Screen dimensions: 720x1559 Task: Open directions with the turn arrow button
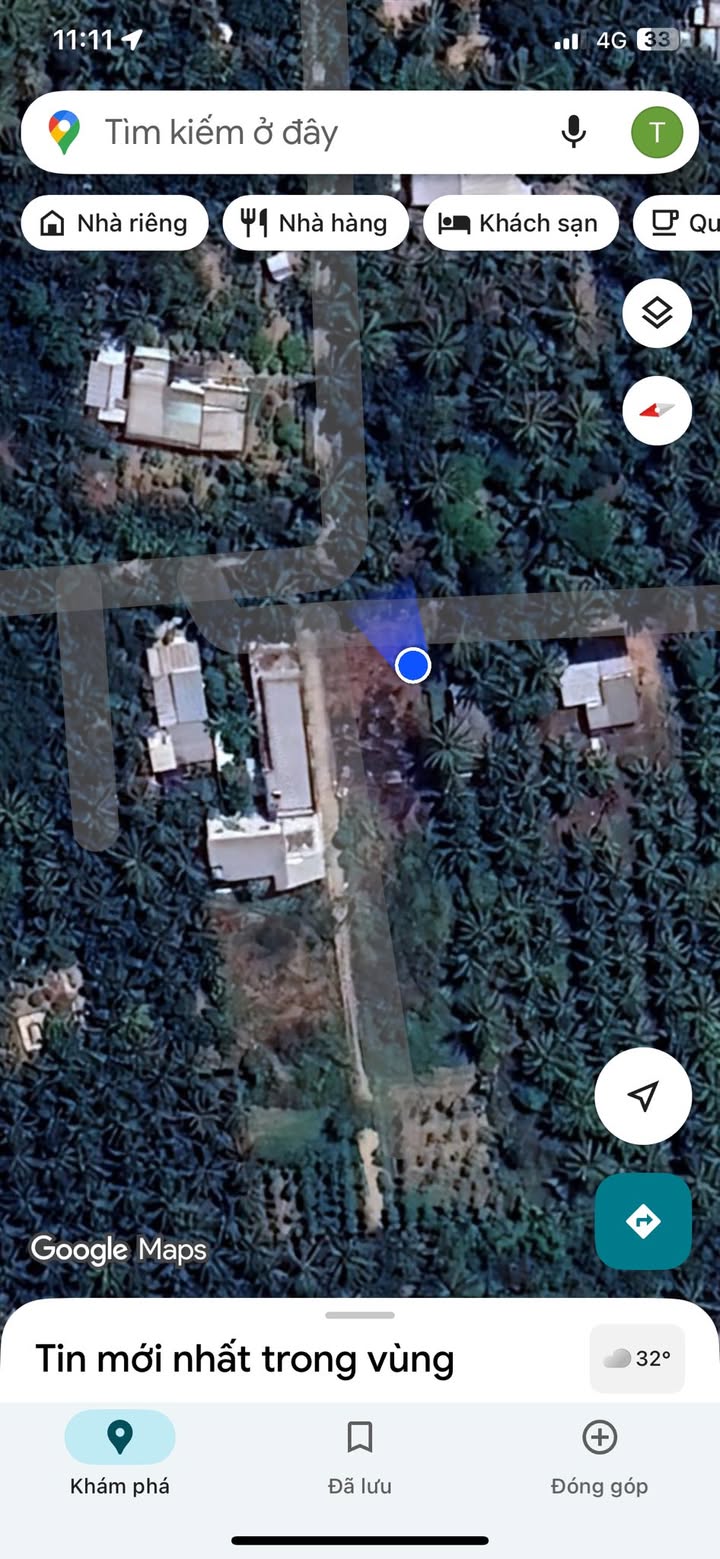point(643,1221)
